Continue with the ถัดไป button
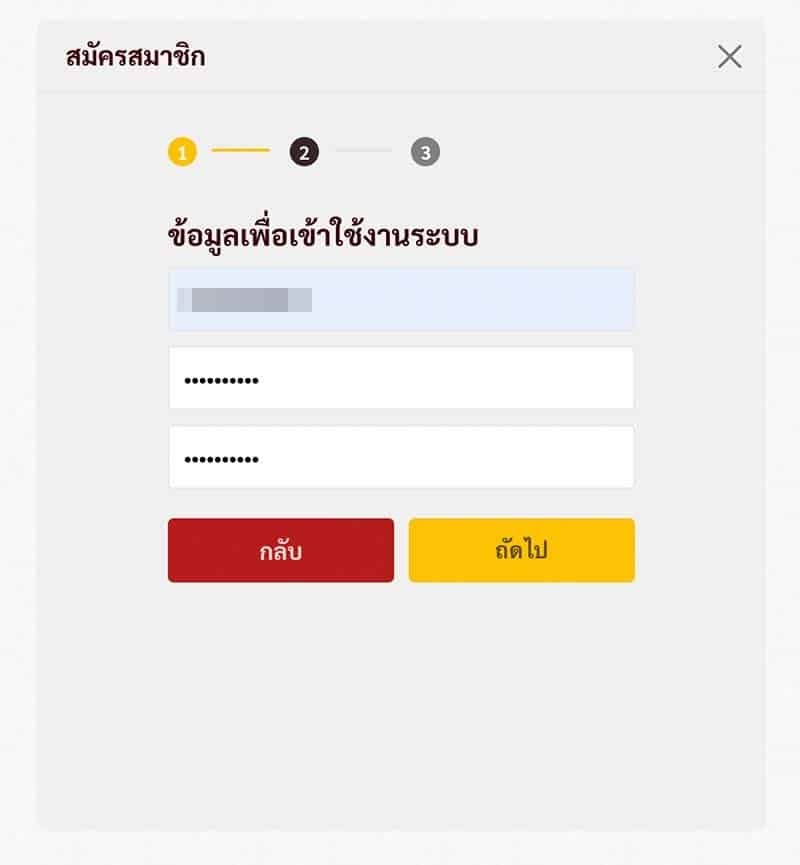This screenshot has width=800, height=865. (x=521, y=550)
